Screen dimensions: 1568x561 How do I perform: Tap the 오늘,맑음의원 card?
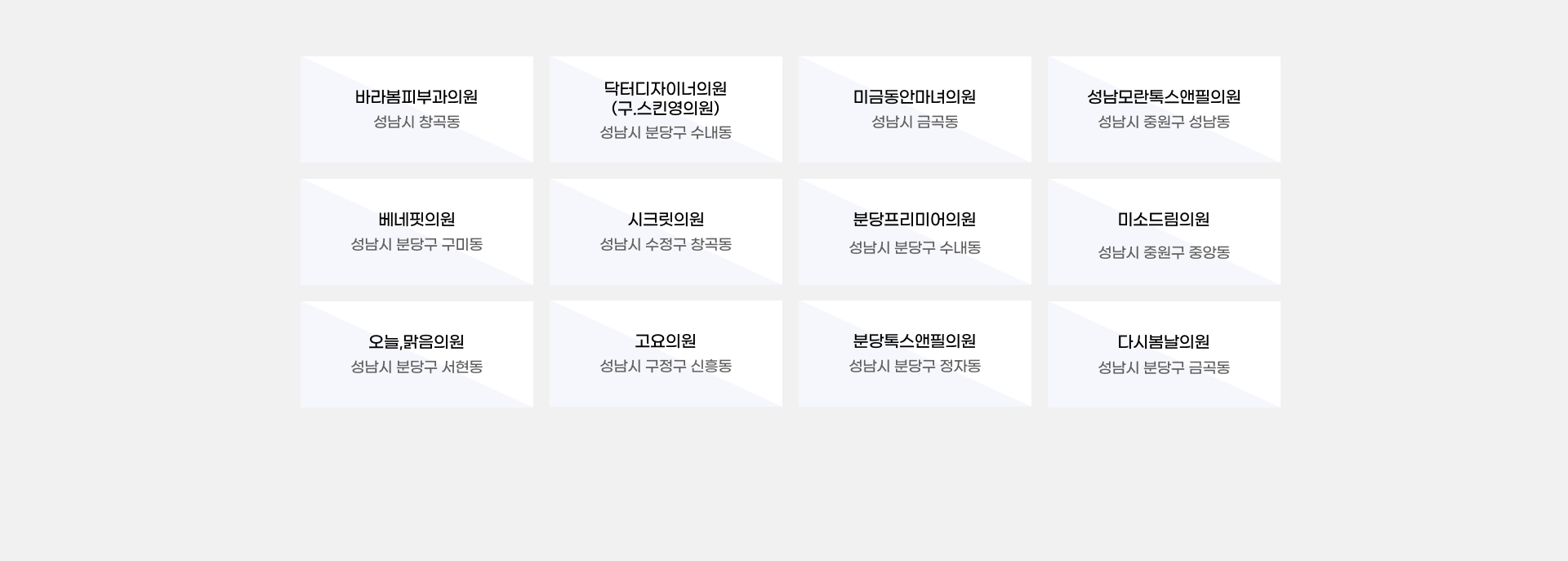click(416, 354)
